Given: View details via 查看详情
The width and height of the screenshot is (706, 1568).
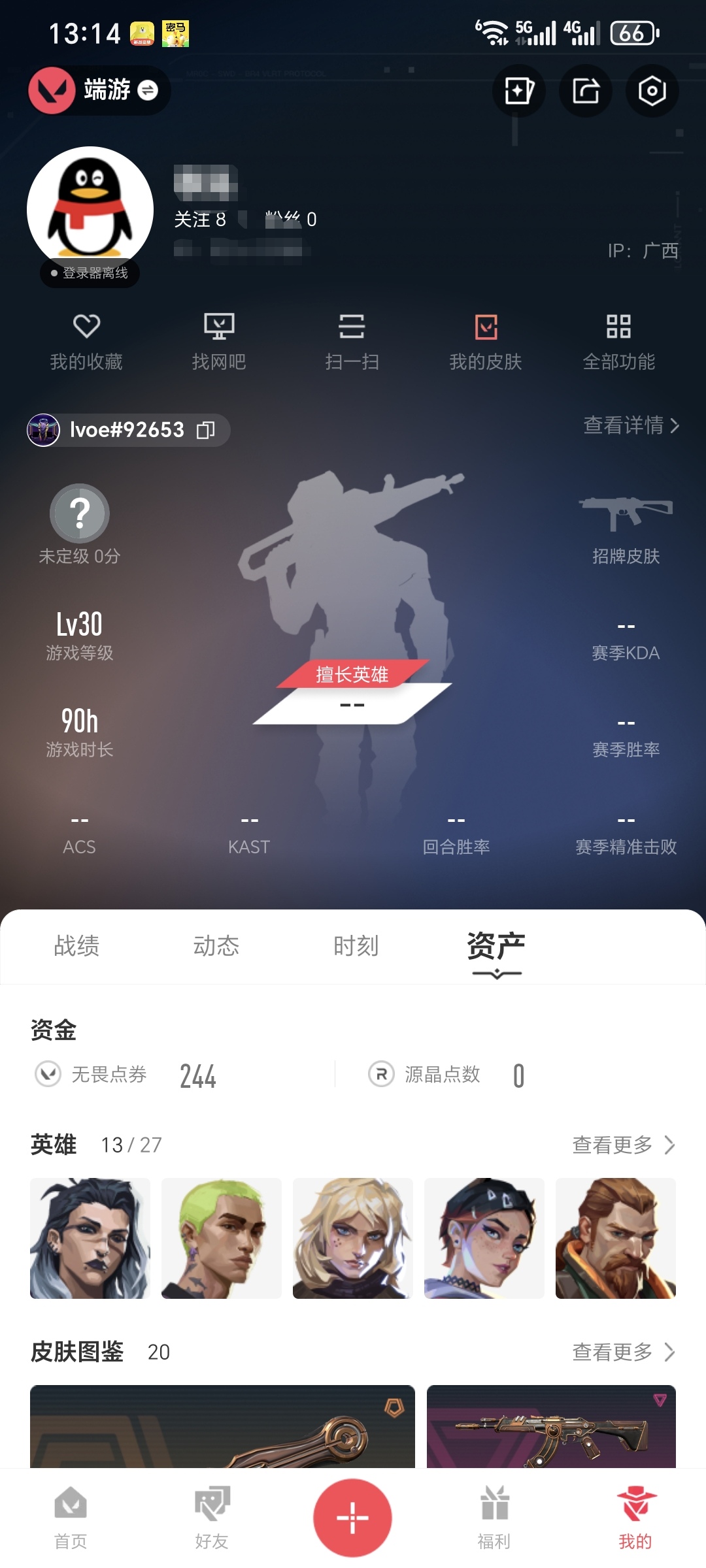Looking at the screenshot, I should (x=631, y=425).
